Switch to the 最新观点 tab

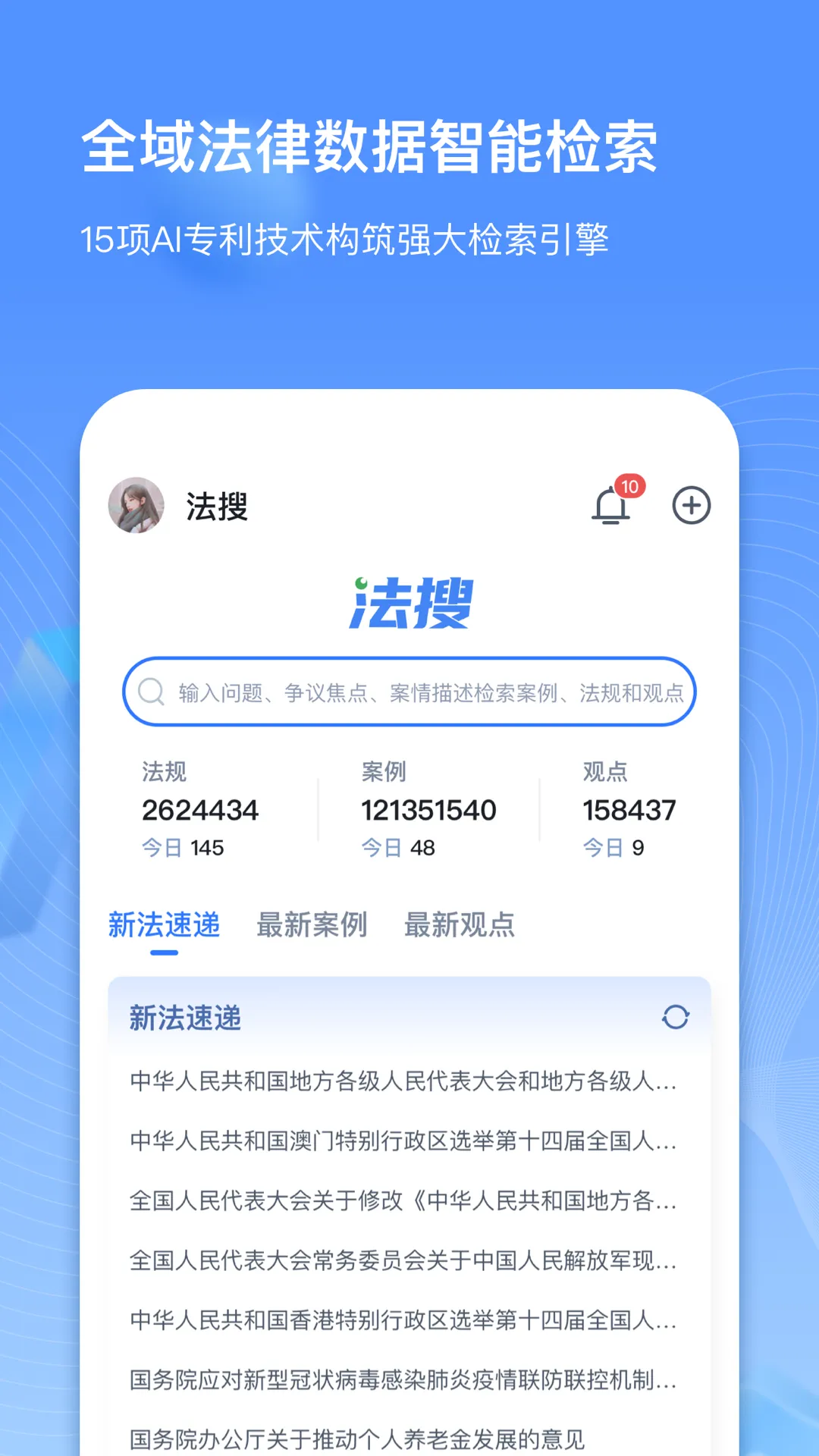click(x=460, y=926)
